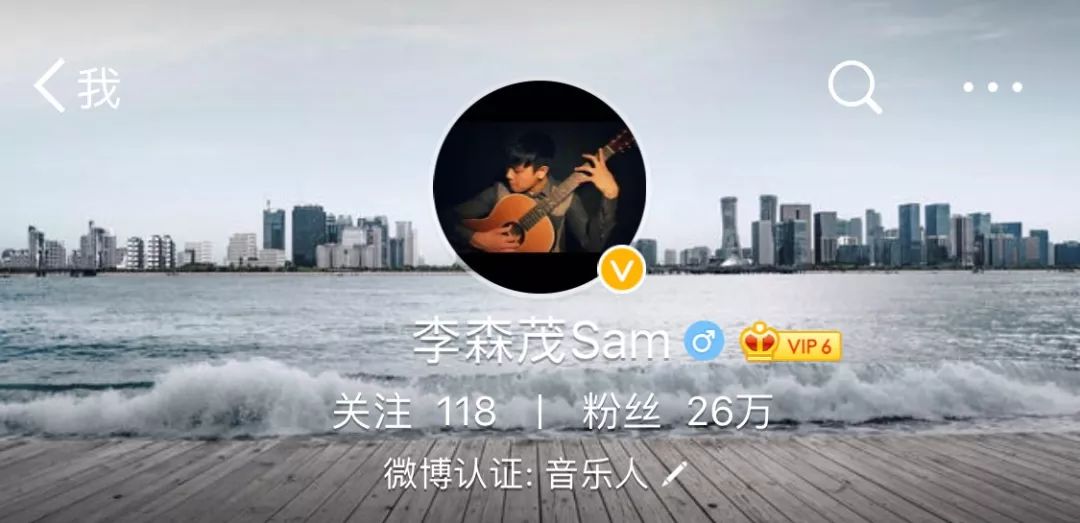This screenshot has height=523, width=1080.
Task: Edit the 微博认证 音乐人 pencil icon
Action: pyautogui.click(x=675, y=473)
